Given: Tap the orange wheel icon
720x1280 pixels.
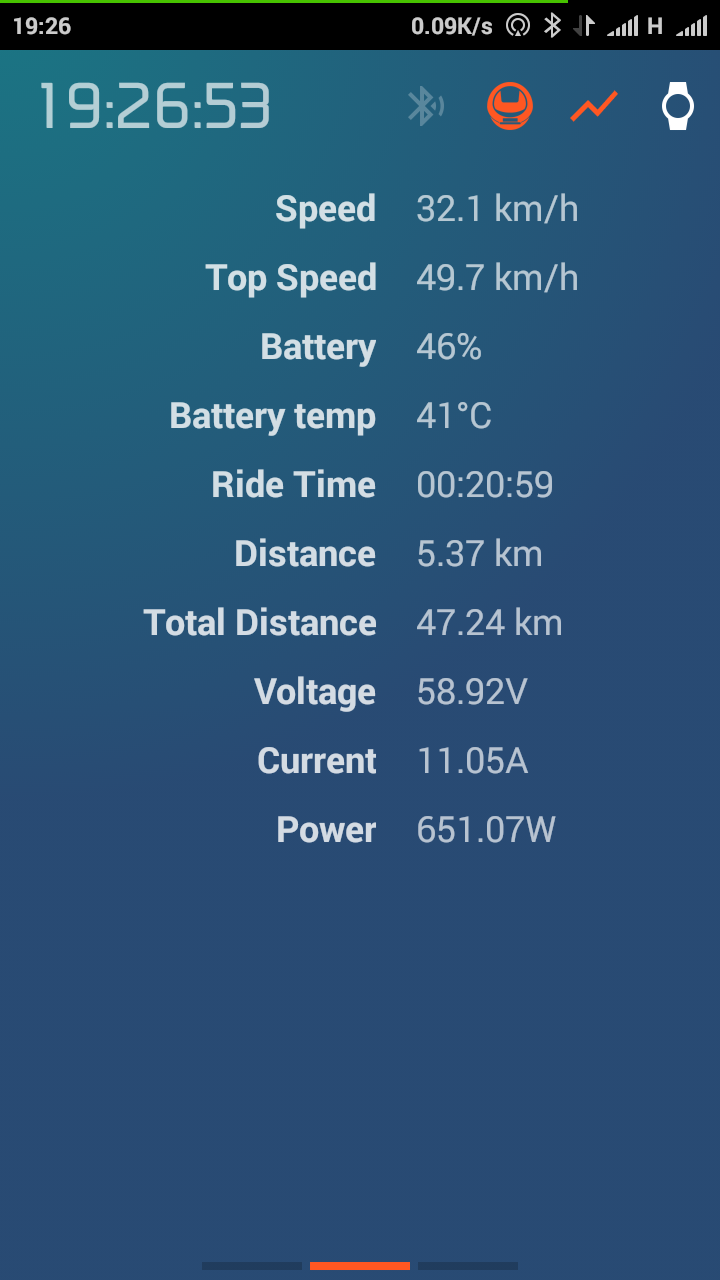Looking at the screenshot, I should (510, 106).
